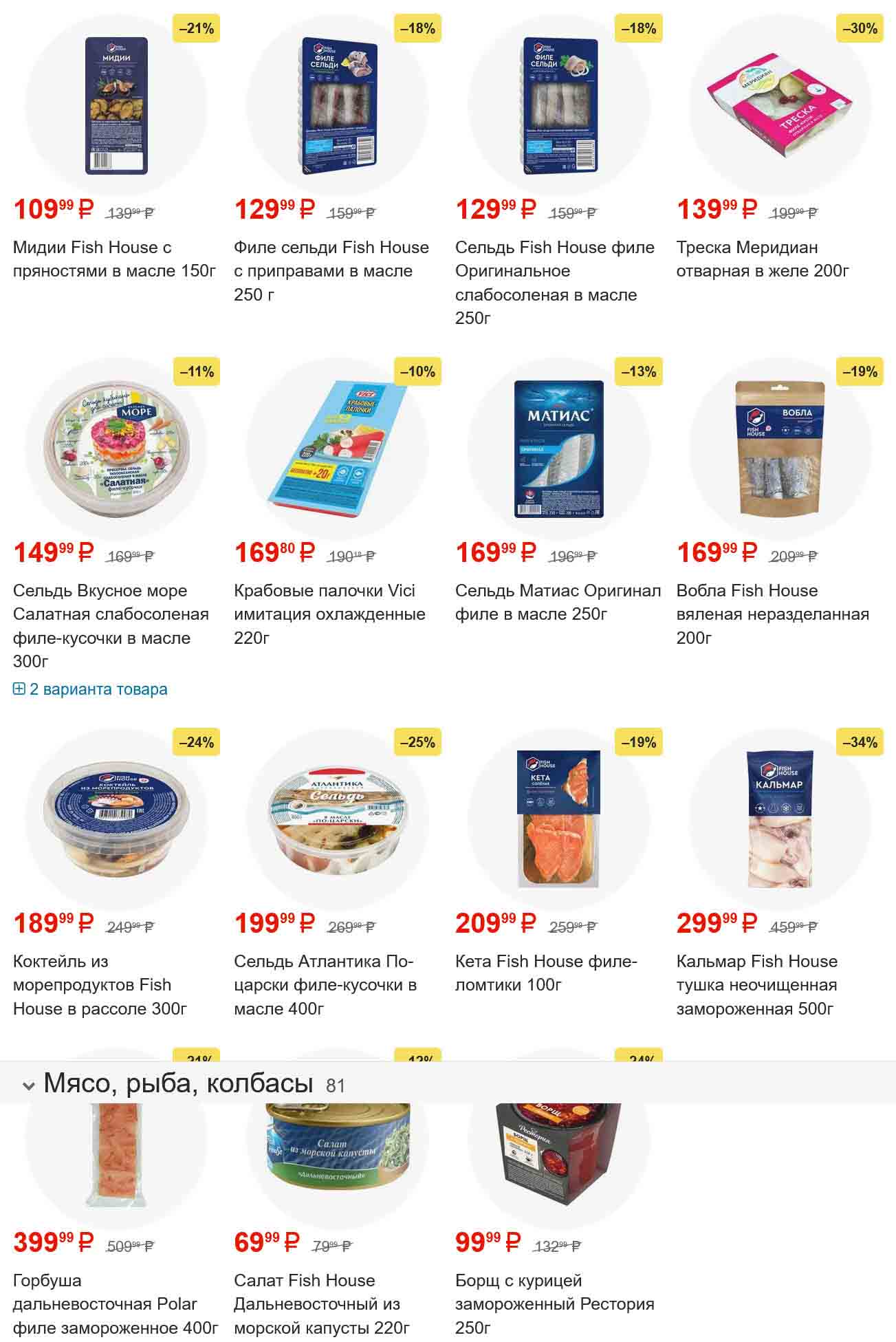
Task: View Кета Fish House филе-ломтики
Action: 546,973
